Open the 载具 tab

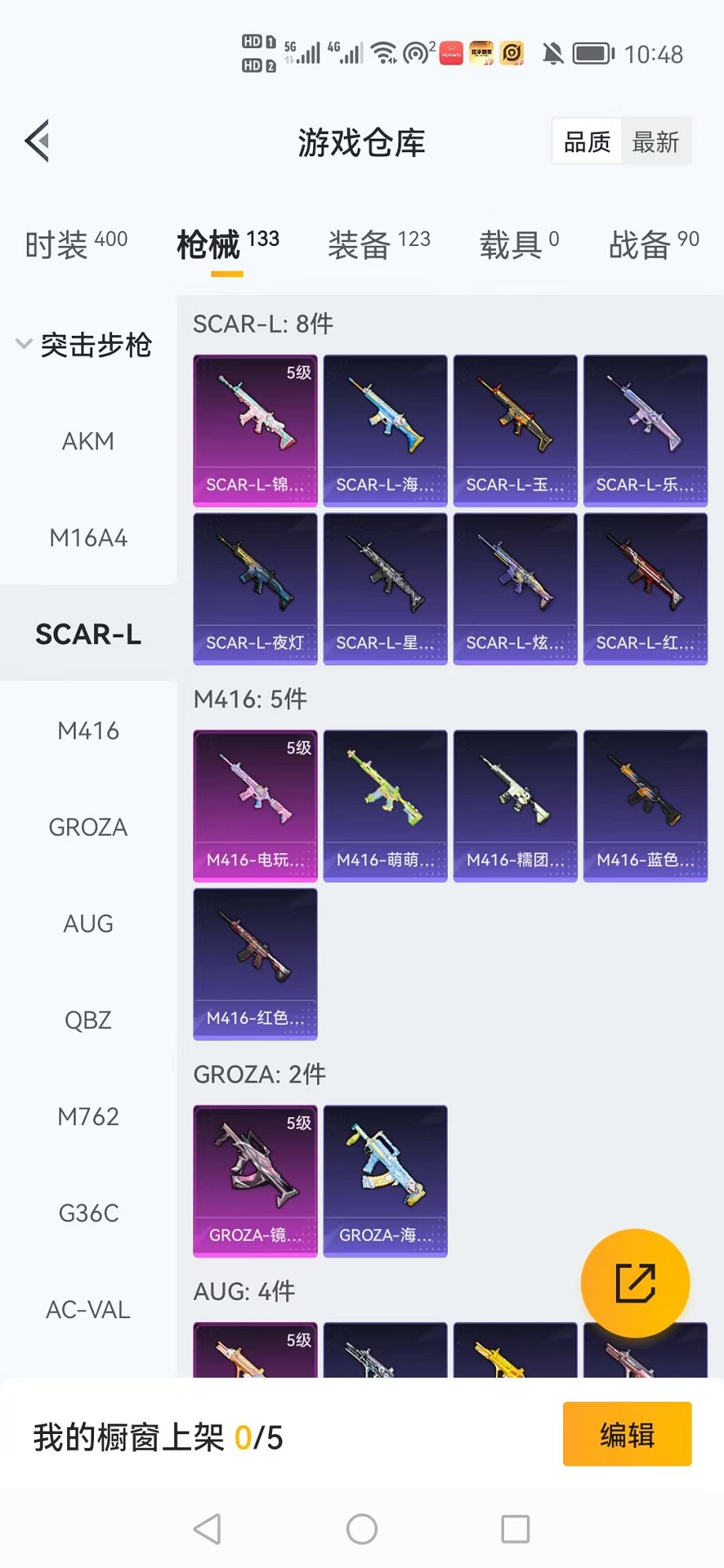(519, 244)
